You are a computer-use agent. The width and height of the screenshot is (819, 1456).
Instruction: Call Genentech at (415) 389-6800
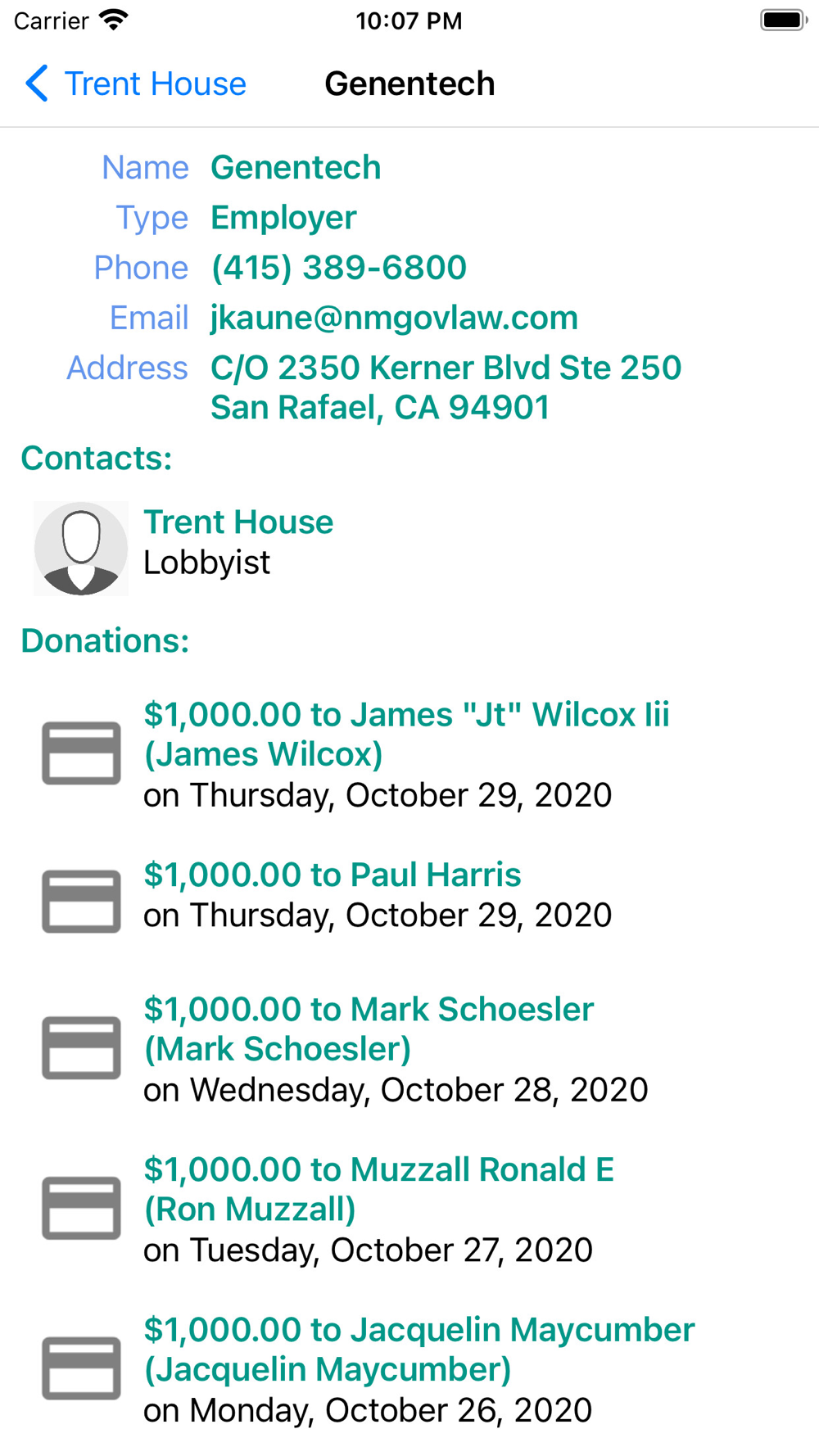click(338, 268)
